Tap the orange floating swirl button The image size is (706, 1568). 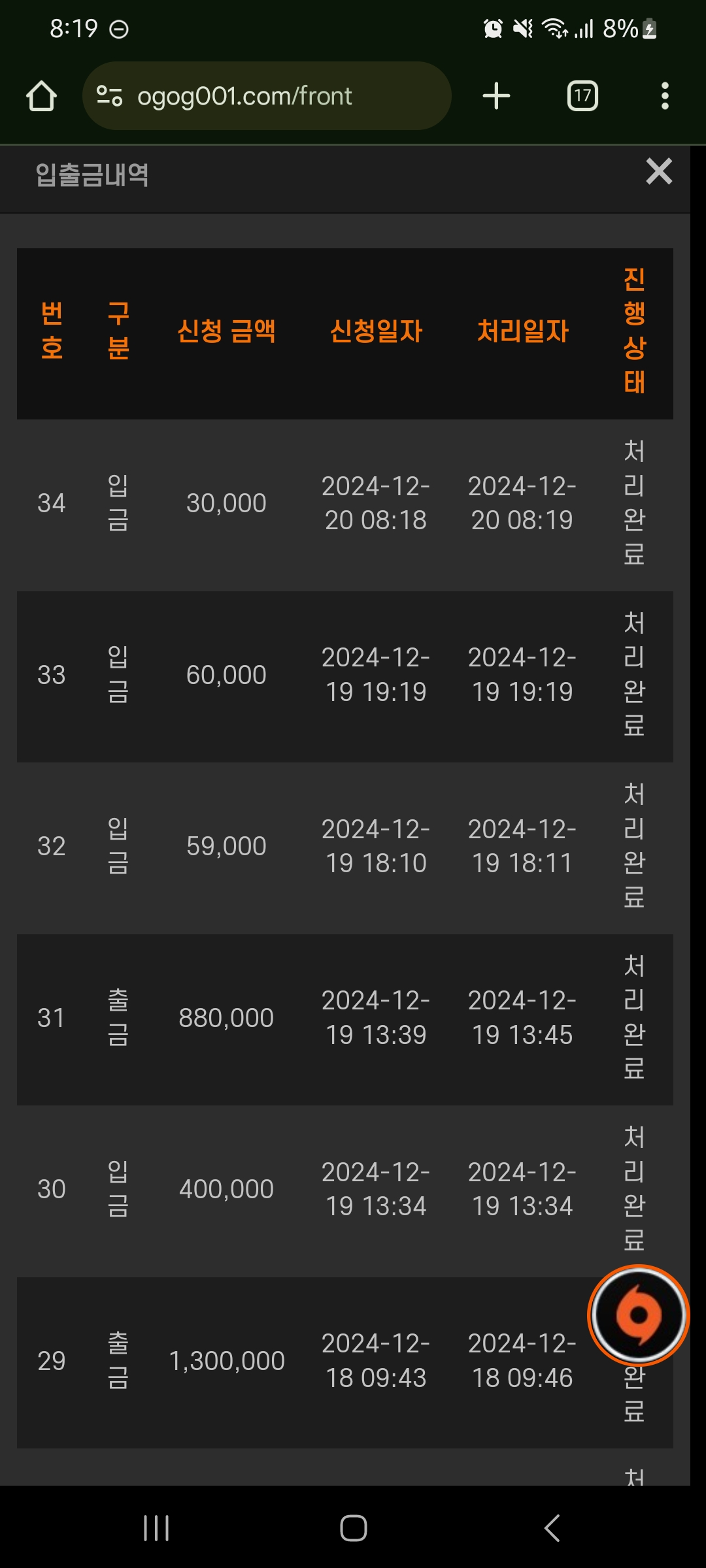(639, 1315)
